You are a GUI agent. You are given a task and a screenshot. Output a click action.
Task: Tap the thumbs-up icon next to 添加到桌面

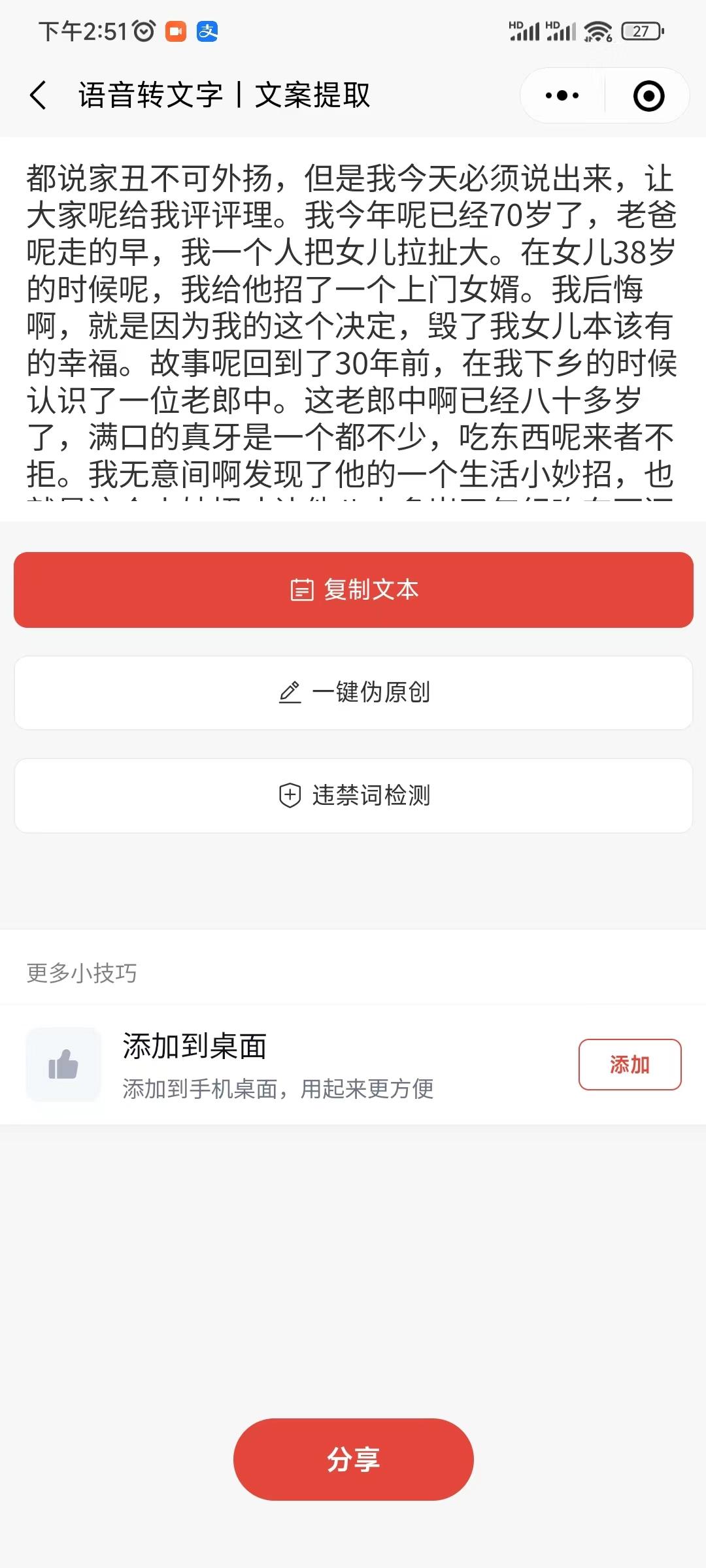63,1064
